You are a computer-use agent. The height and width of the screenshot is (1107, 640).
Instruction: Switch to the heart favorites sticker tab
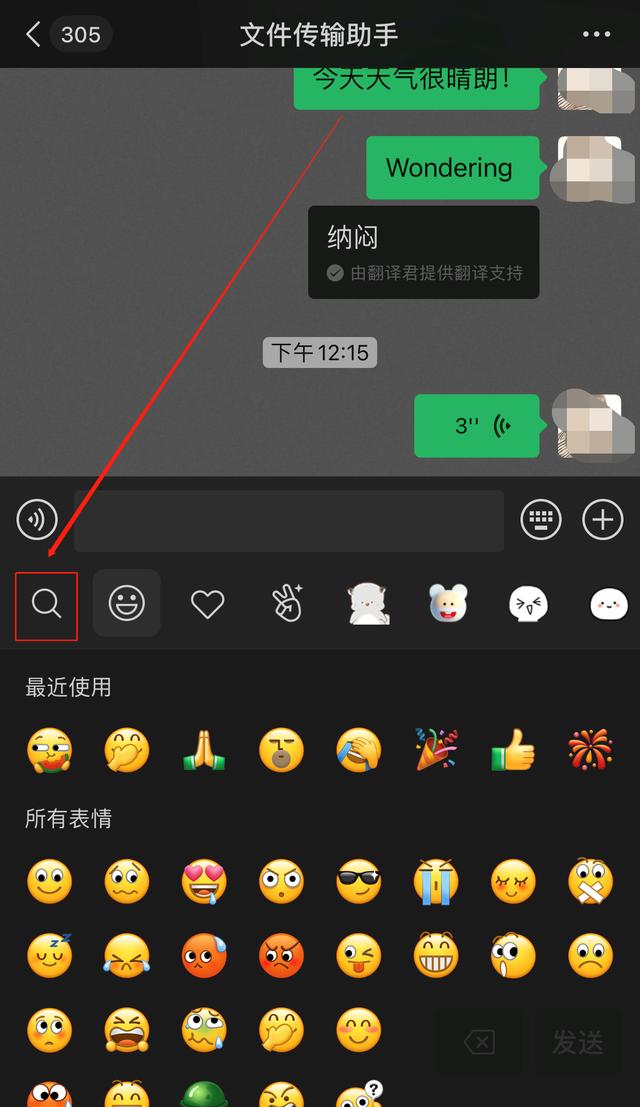[x=207, y=604]
